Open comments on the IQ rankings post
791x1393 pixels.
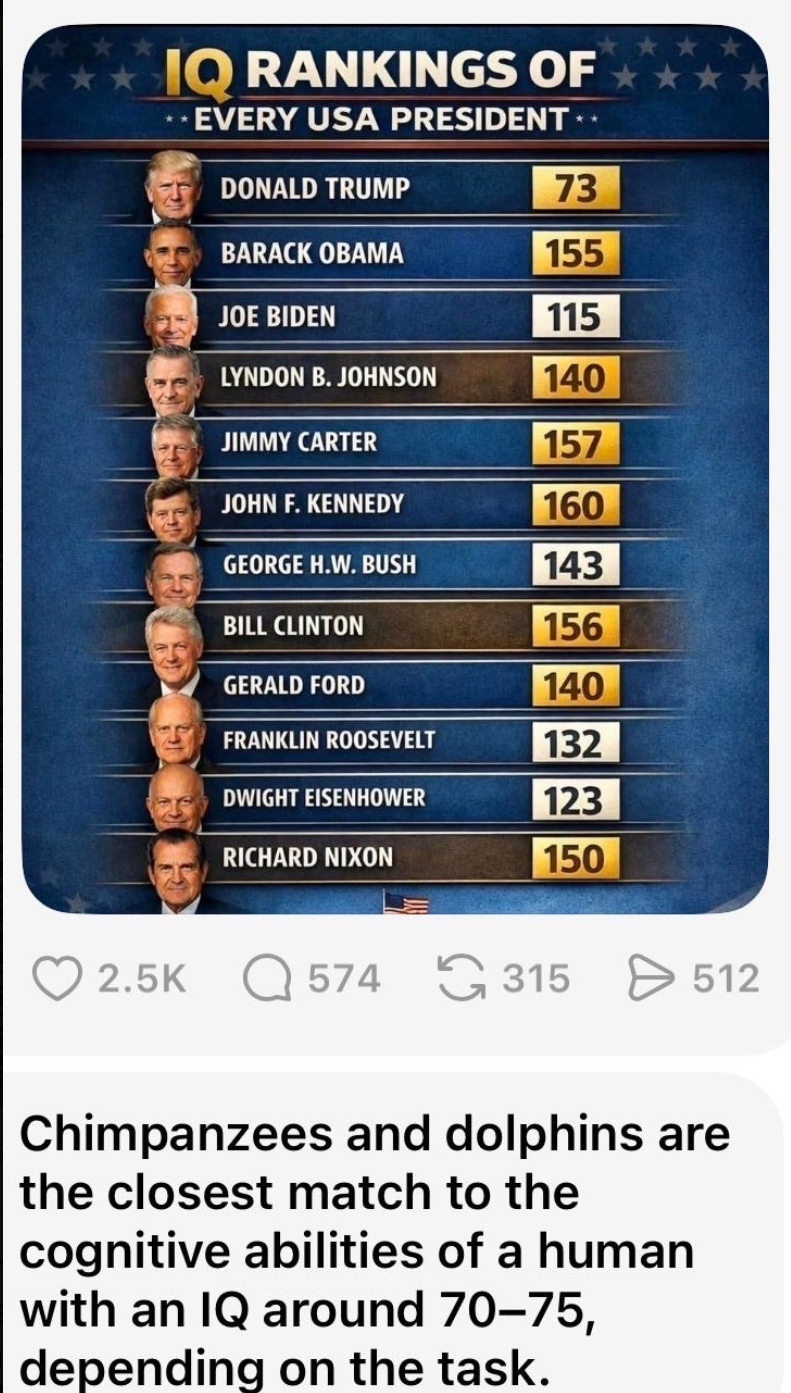click(267, 977)
